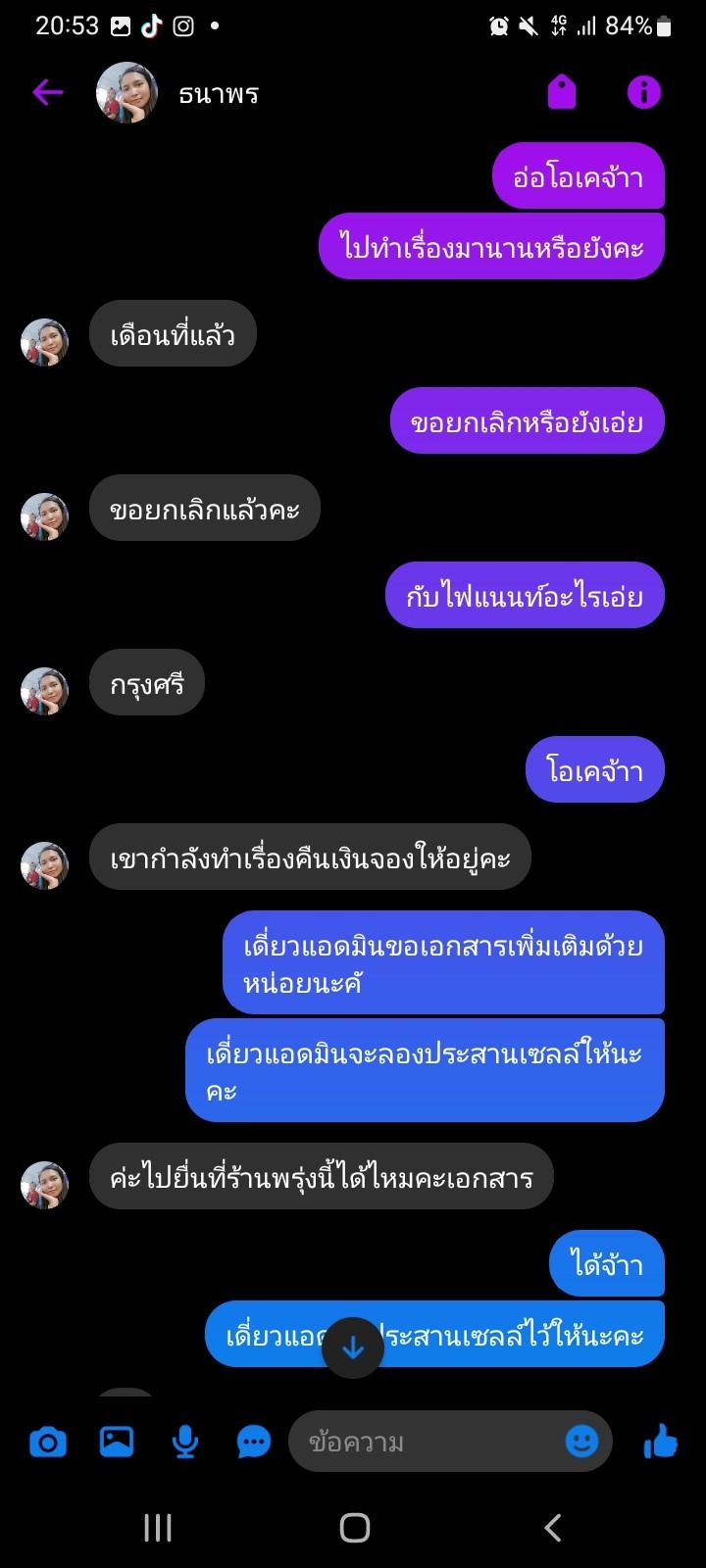Viewport: 706px width, 1568px height.
Task: Send a thumbs-up like
Action: click(660, 1442)
